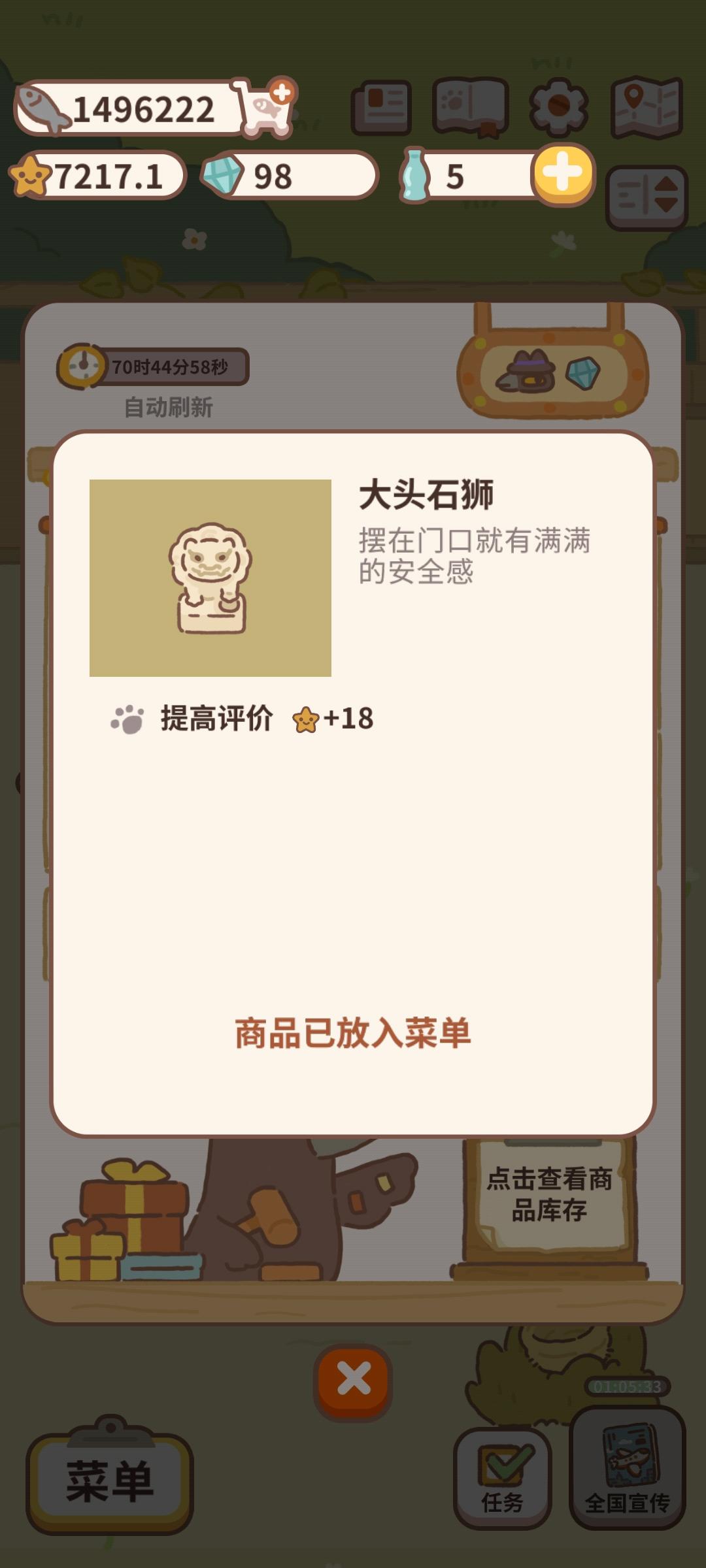Tap the hanging pouch with fish and diamond
Viewport: 706px width, 1568px height.
[x=552, y=372]
